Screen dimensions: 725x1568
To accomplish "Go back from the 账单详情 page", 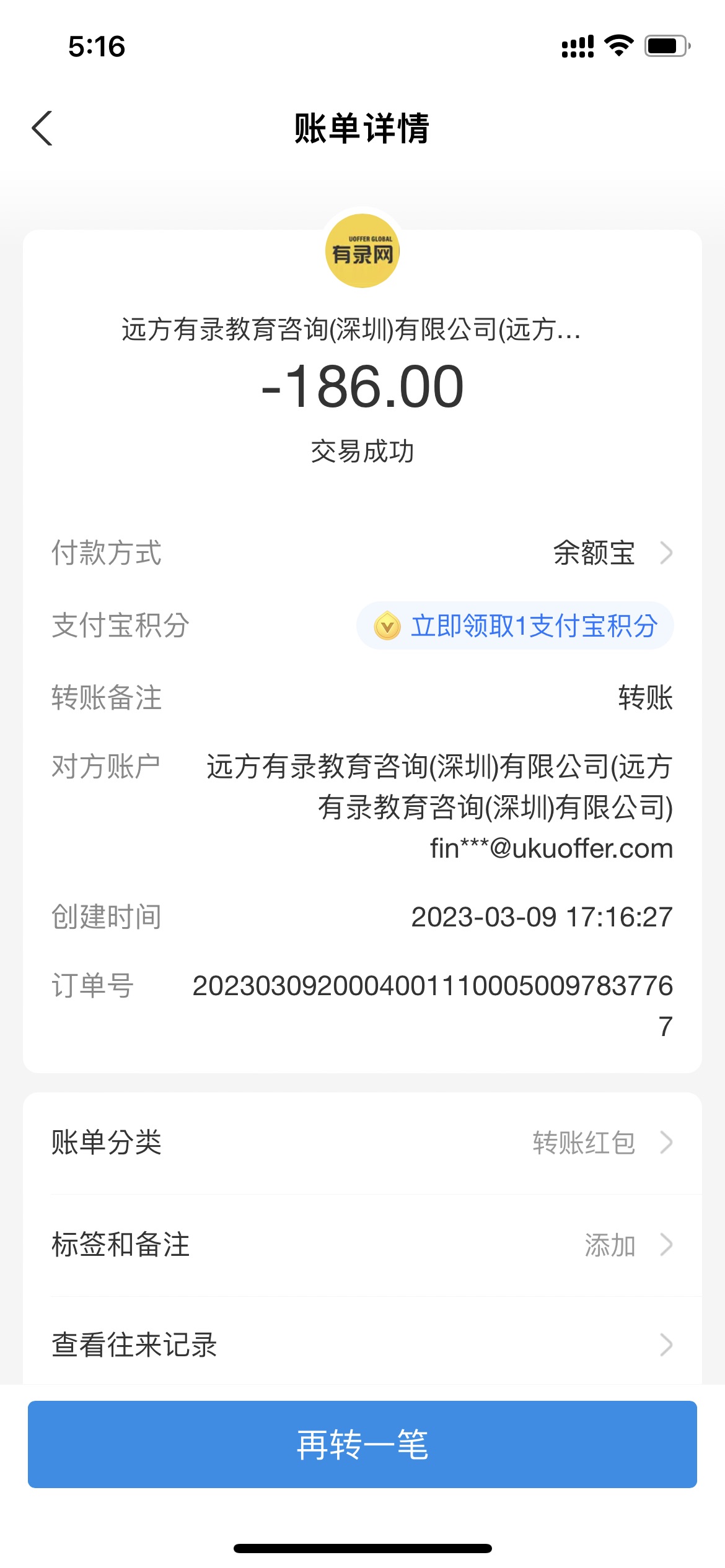I will tap(42, 129).
